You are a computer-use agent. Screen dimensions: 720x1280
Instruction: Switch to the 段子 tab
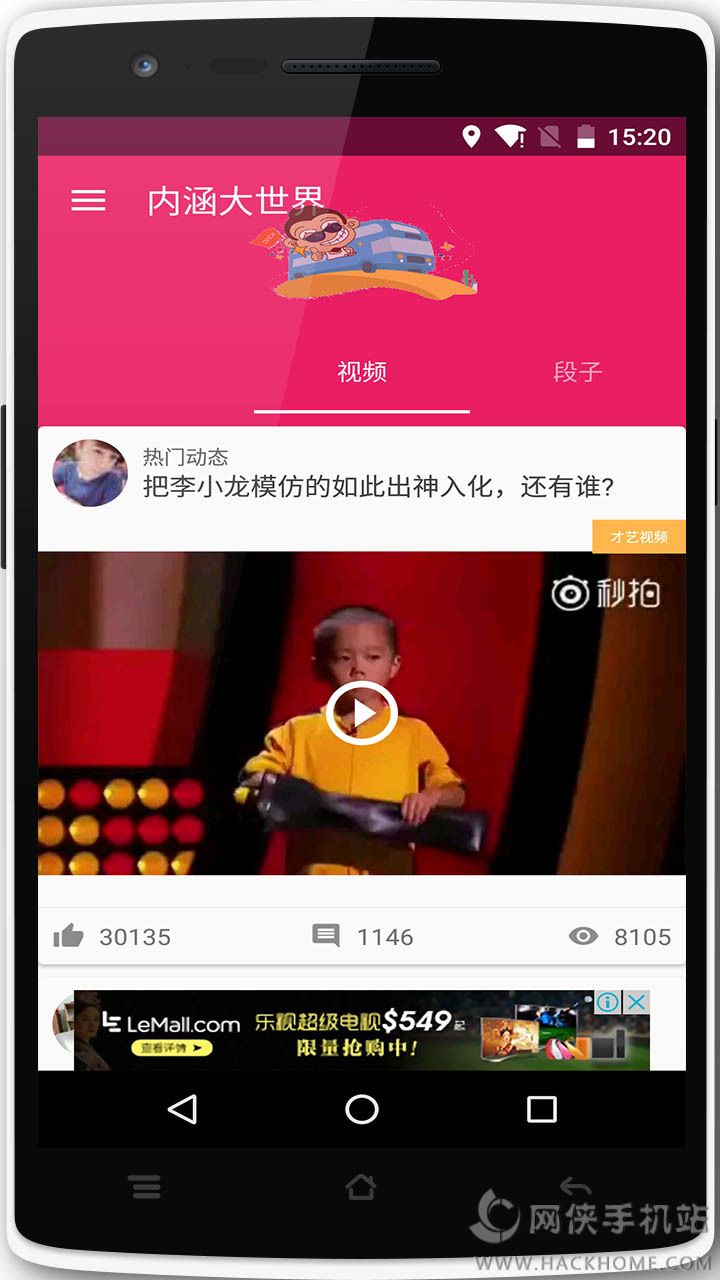(577, 372)
